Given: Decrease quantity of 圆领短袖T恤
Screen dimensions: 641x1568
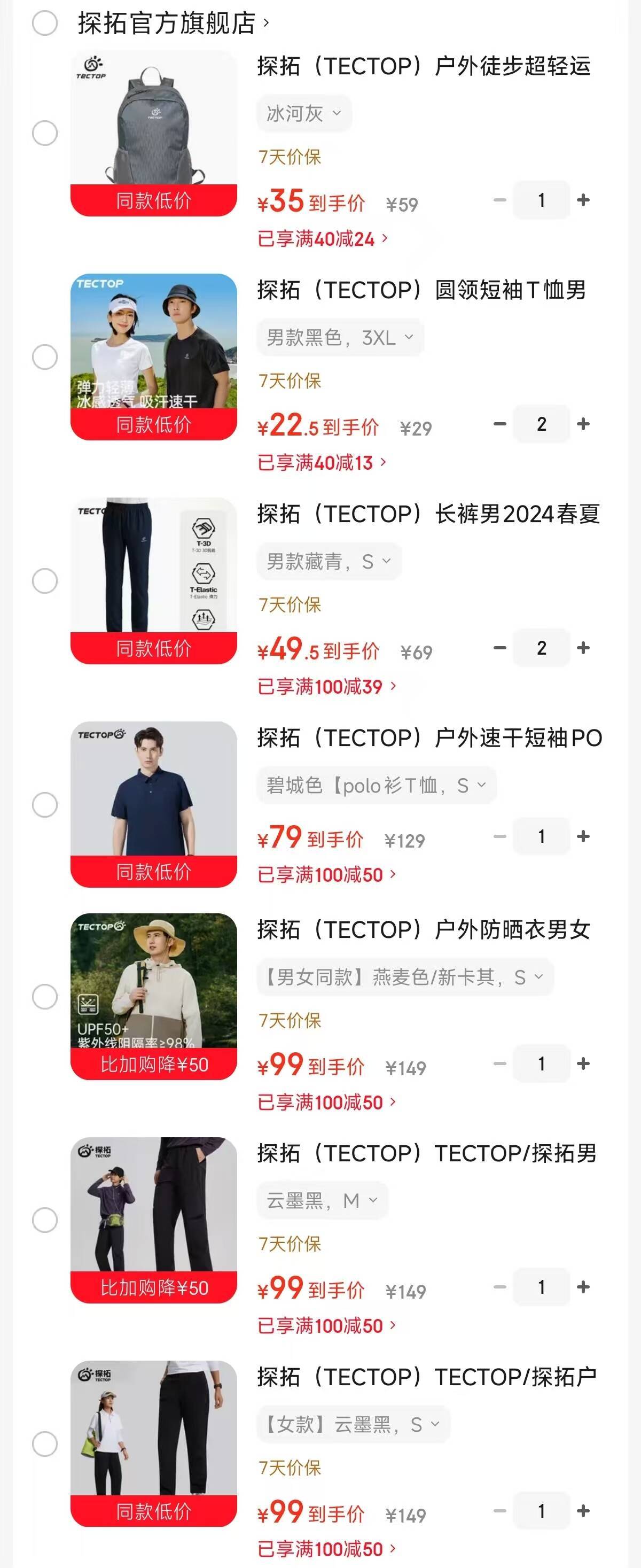Looking at the screenshot, I should [x=500, y=424].
